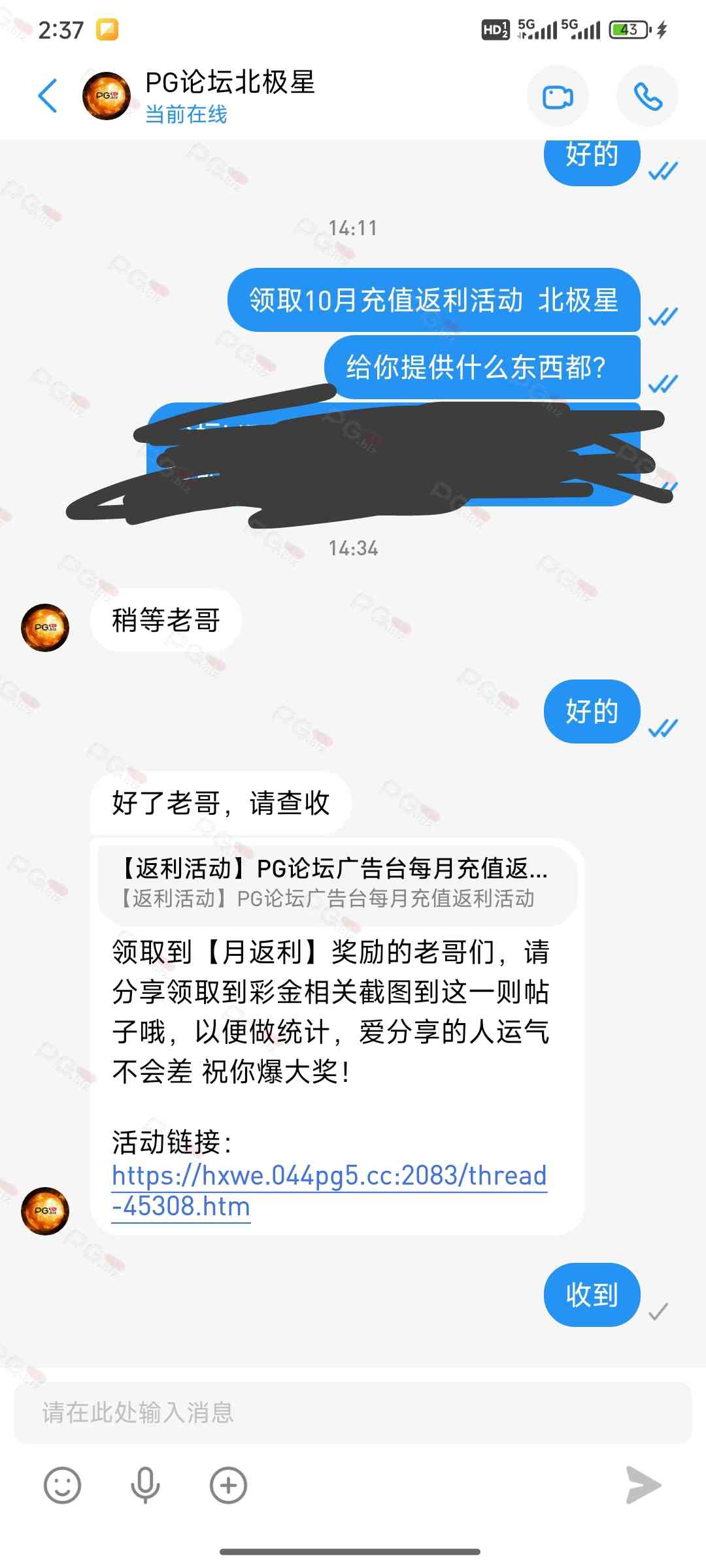706x1568 pixels.
Task: Start a video call with PG论坛北极星
Action: pos(558,97)
